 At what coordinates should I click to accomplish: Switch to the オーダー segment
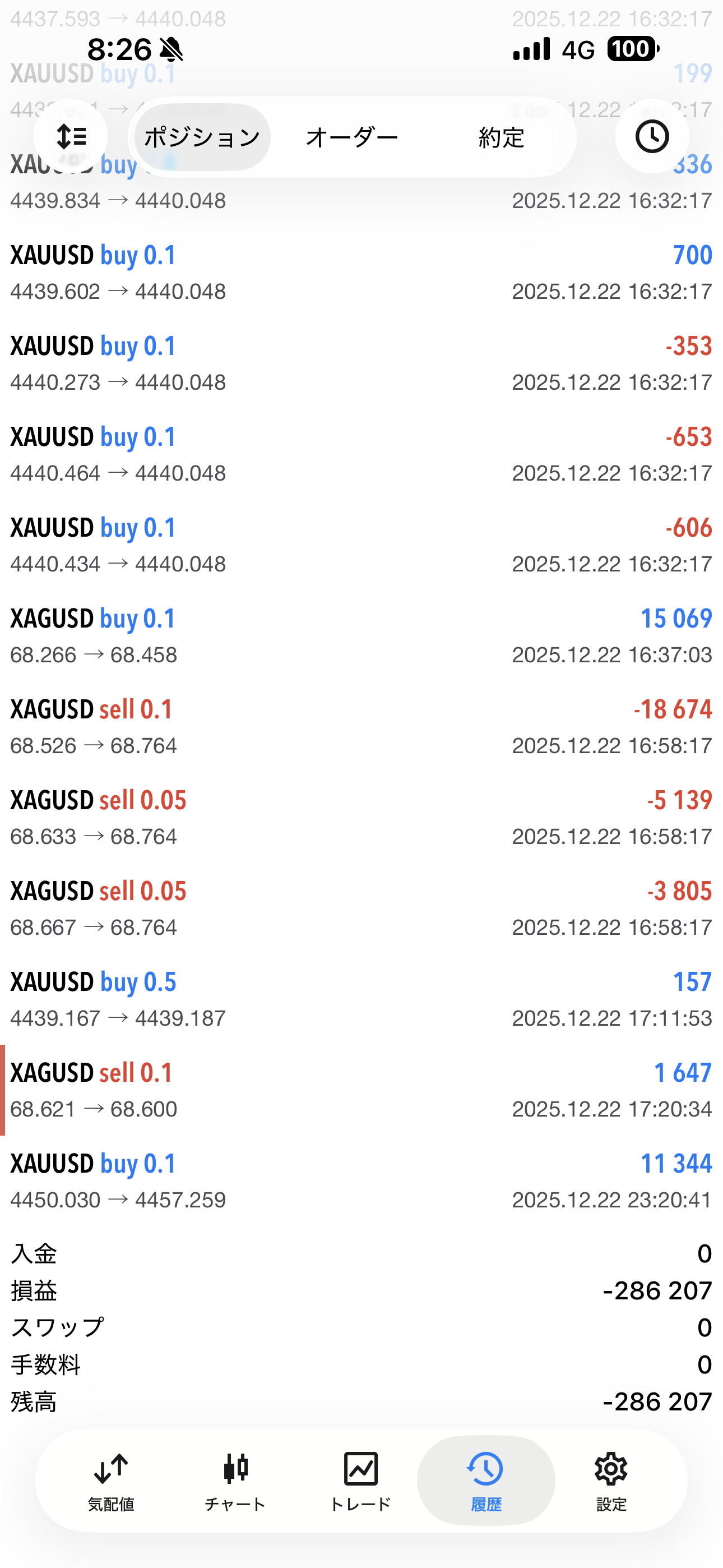(x=352, y=137)
